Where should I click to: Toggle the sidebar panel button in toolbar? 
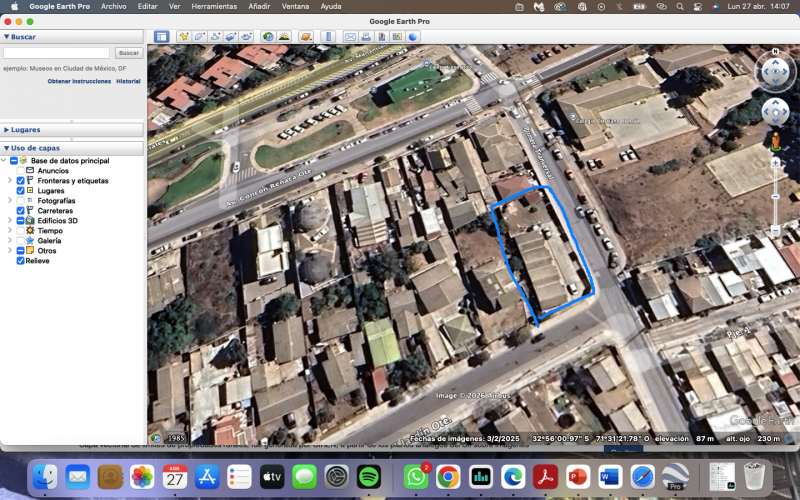tap(162, 37)
